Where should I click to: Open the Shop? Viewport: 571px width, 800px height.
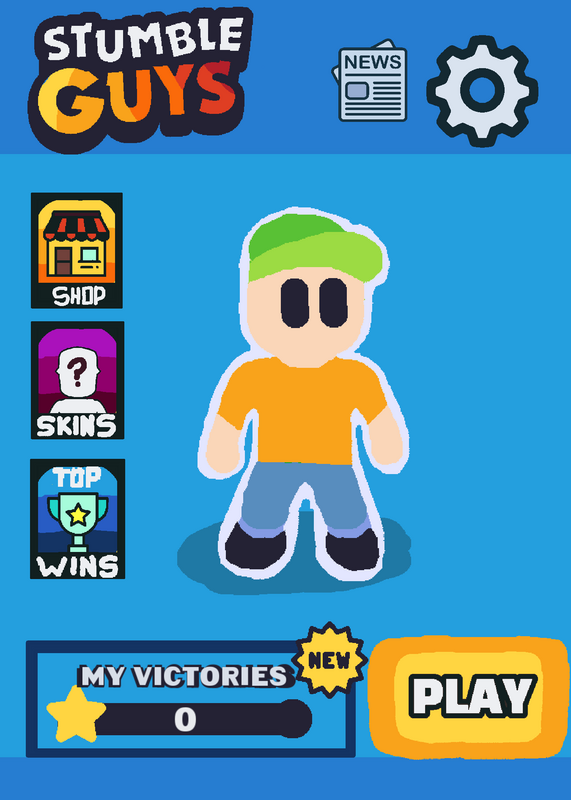click(x=77, y=251)
